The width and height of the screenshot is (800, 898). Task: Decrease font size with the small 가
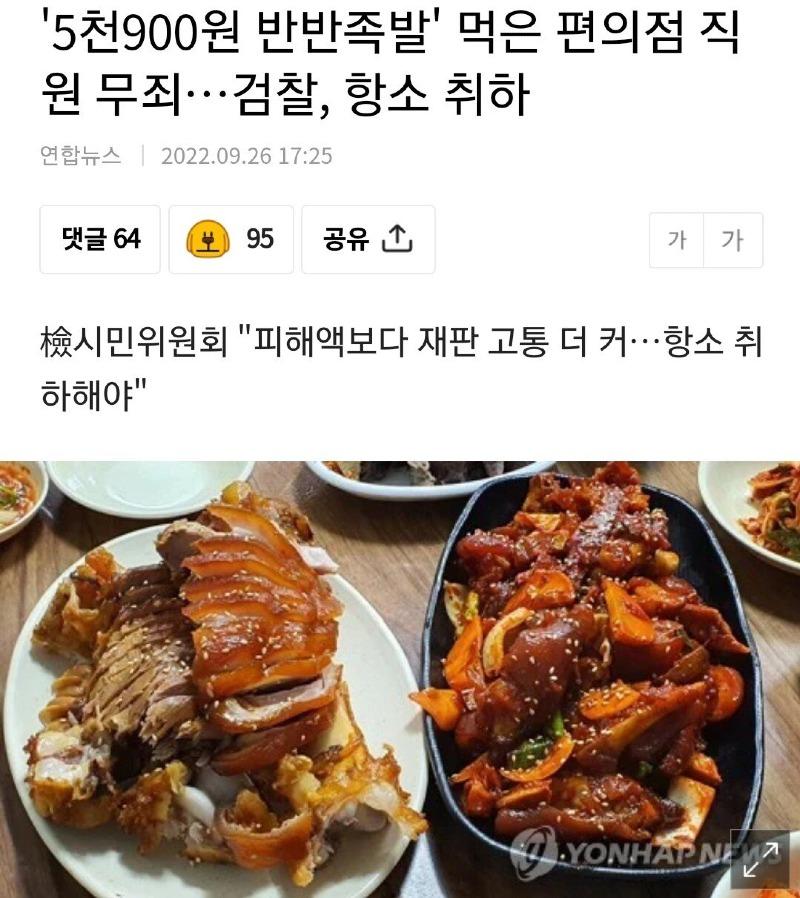tap(677, 240)
